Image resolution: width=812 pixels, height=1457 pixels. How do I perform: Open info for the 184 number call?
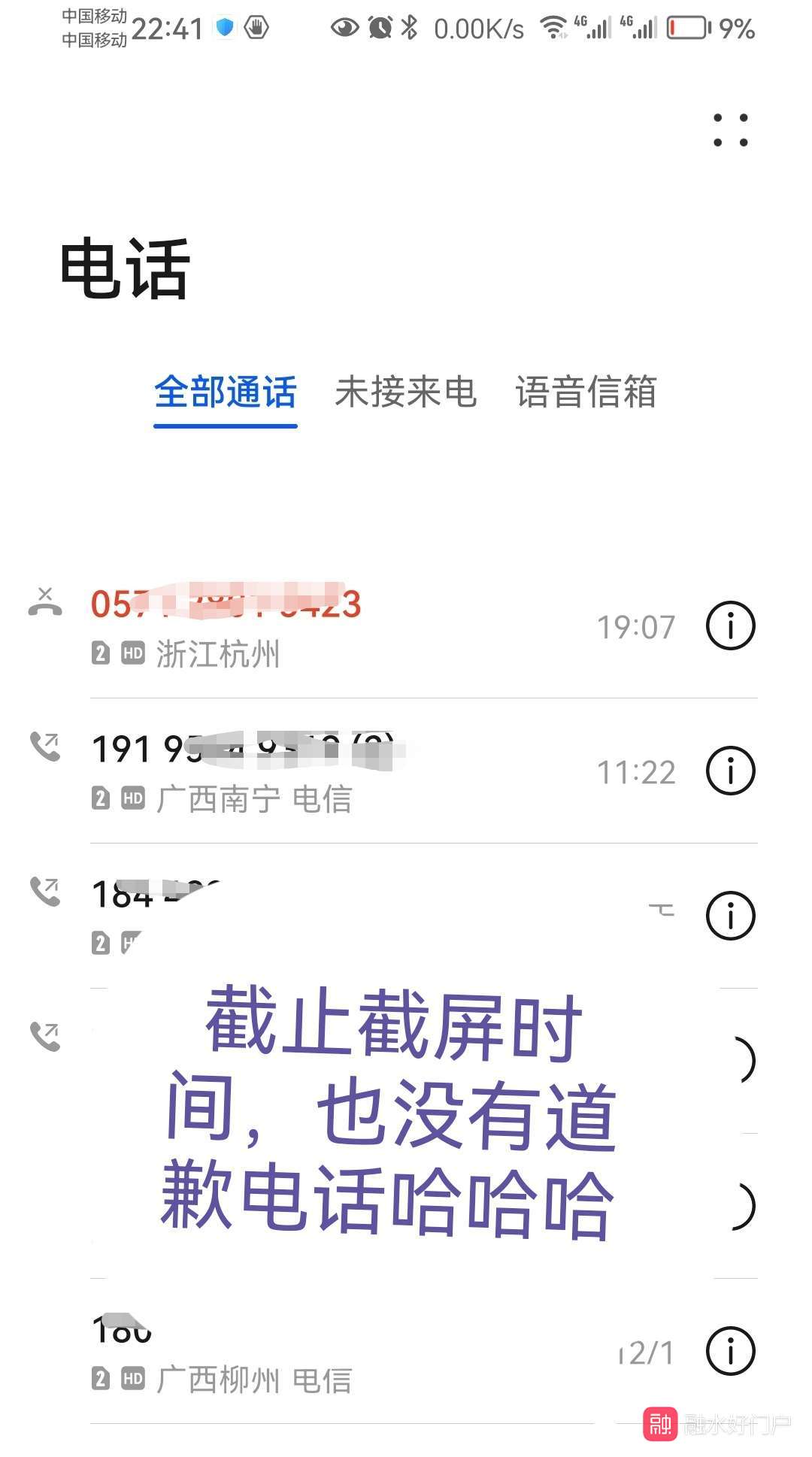tap(730, 916)
